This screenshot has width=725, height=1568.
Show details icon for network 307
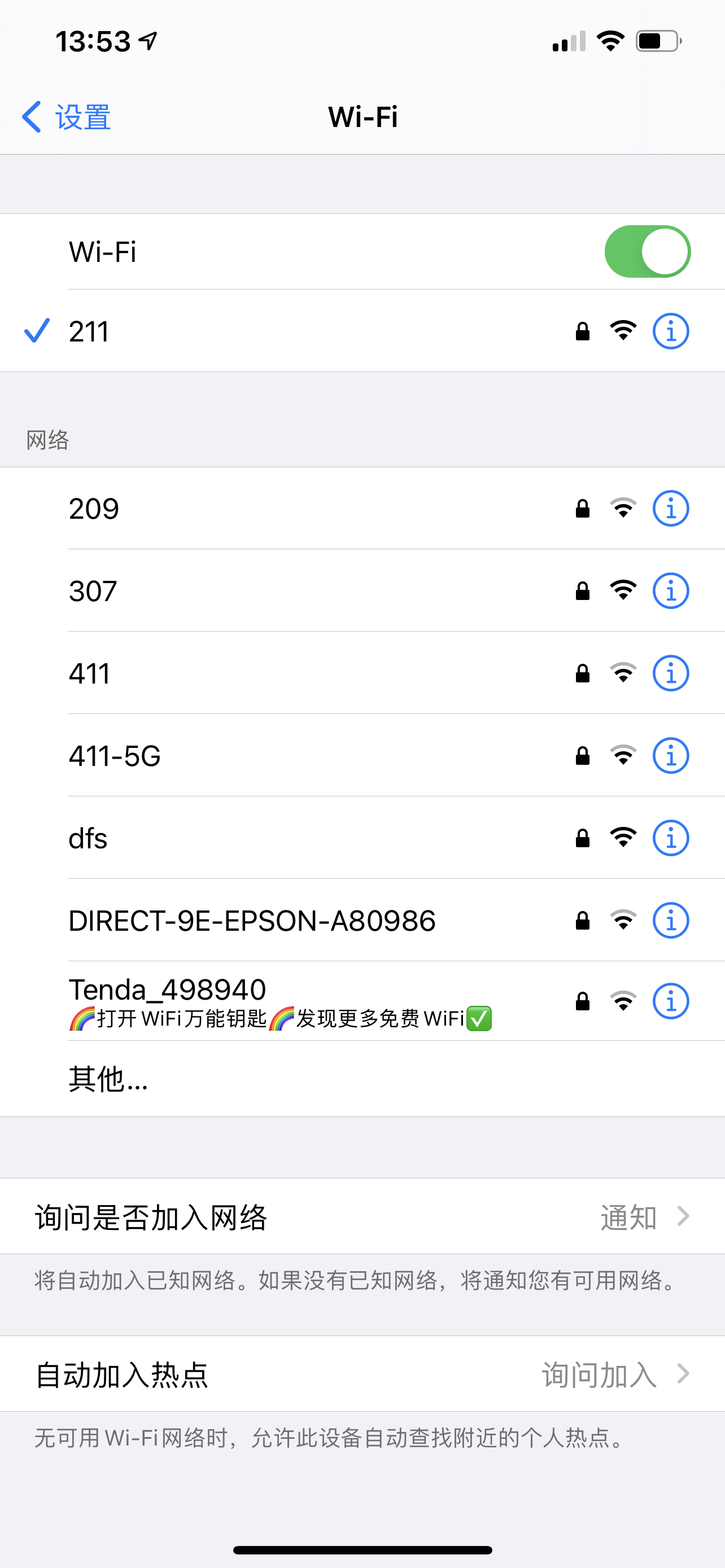click(670, 591)
